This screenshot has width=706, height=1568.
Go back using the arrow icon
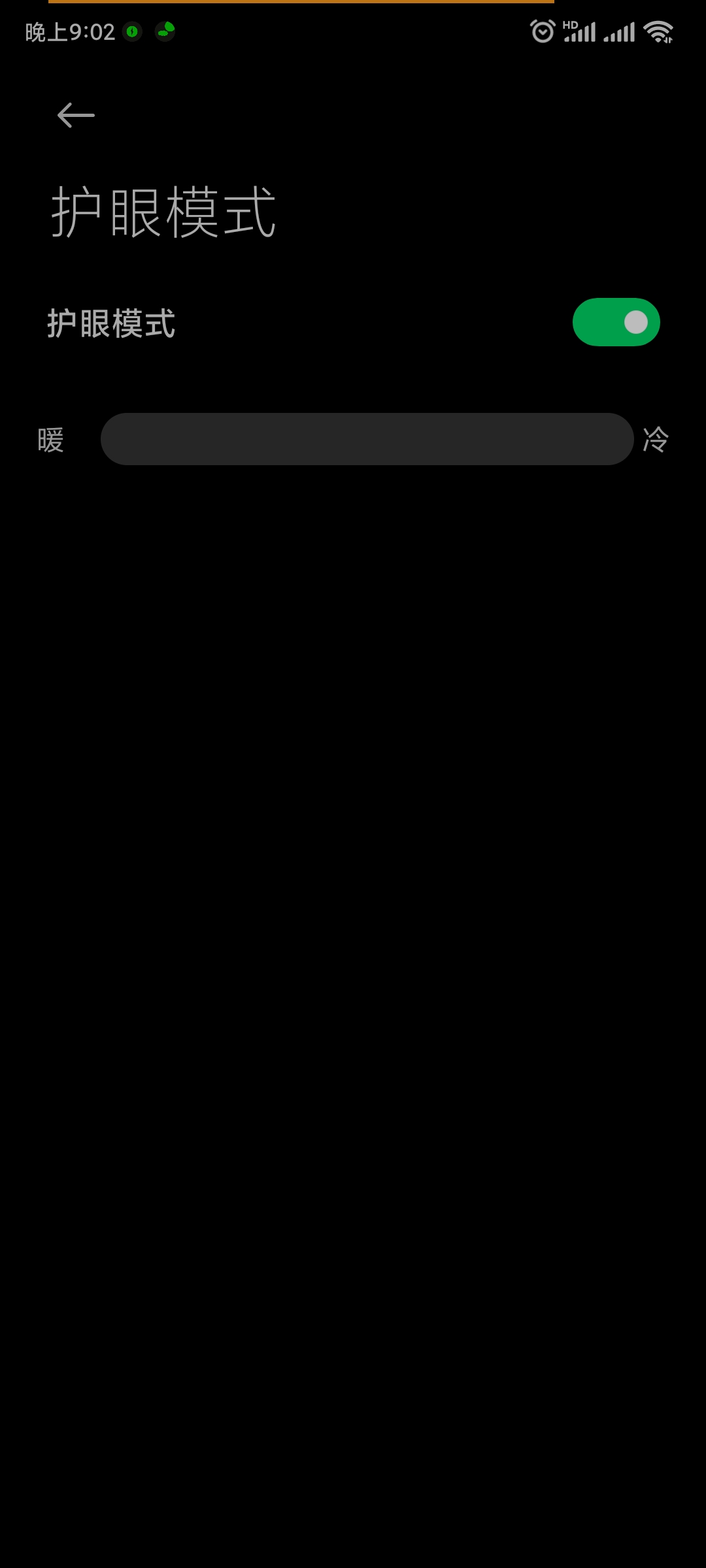click(76, 116)
